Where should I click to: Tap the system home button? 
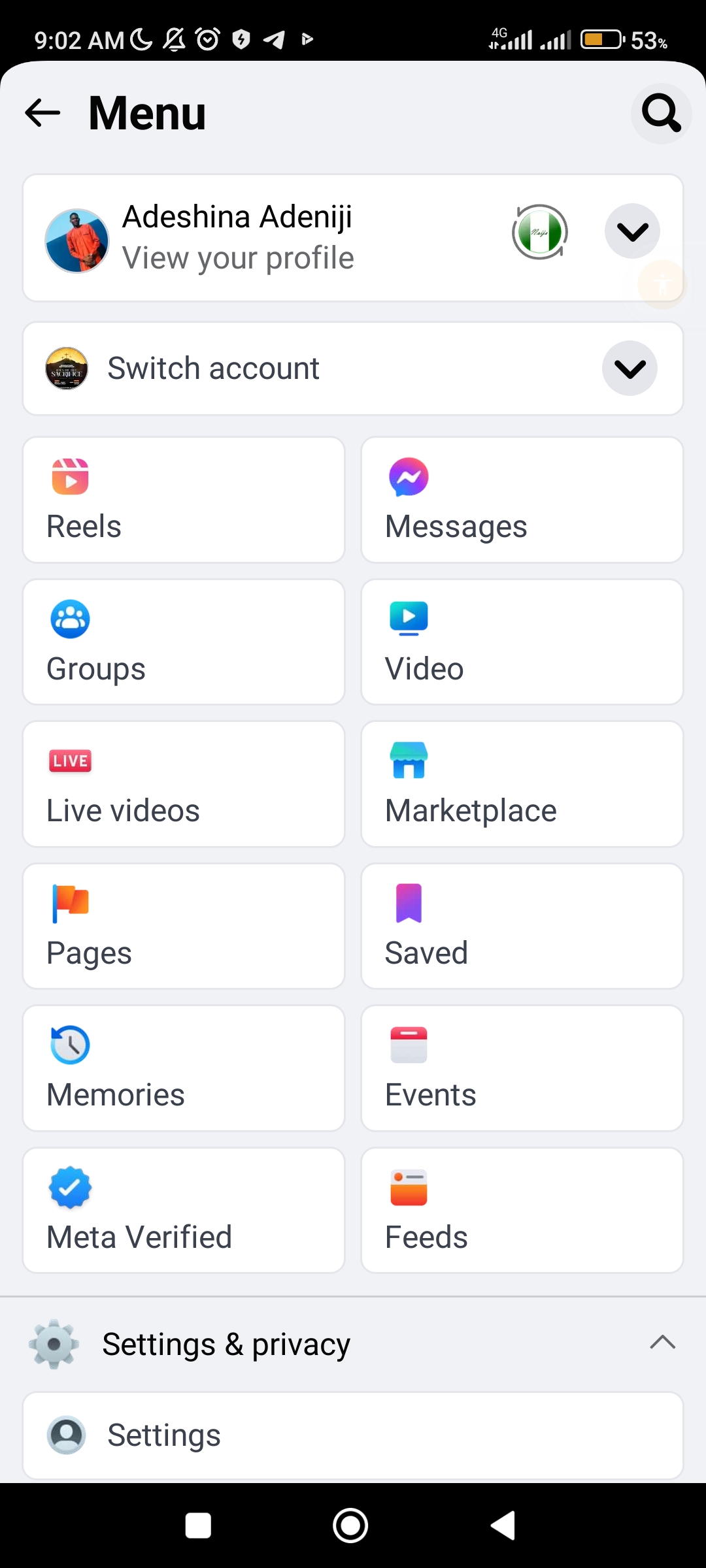tap(350, 1526)
